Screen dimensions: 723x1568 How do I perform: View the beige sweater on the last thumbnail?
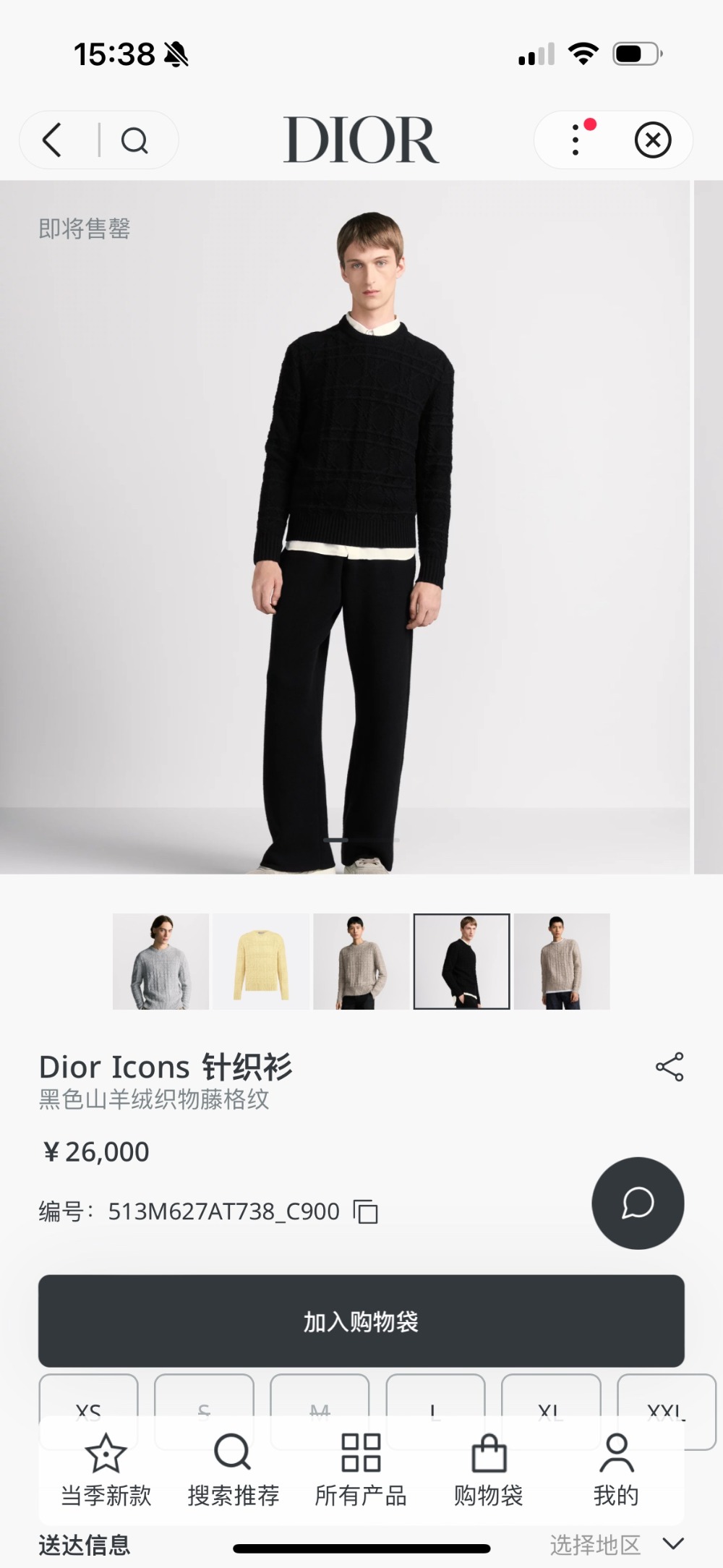tap(562, 961)
